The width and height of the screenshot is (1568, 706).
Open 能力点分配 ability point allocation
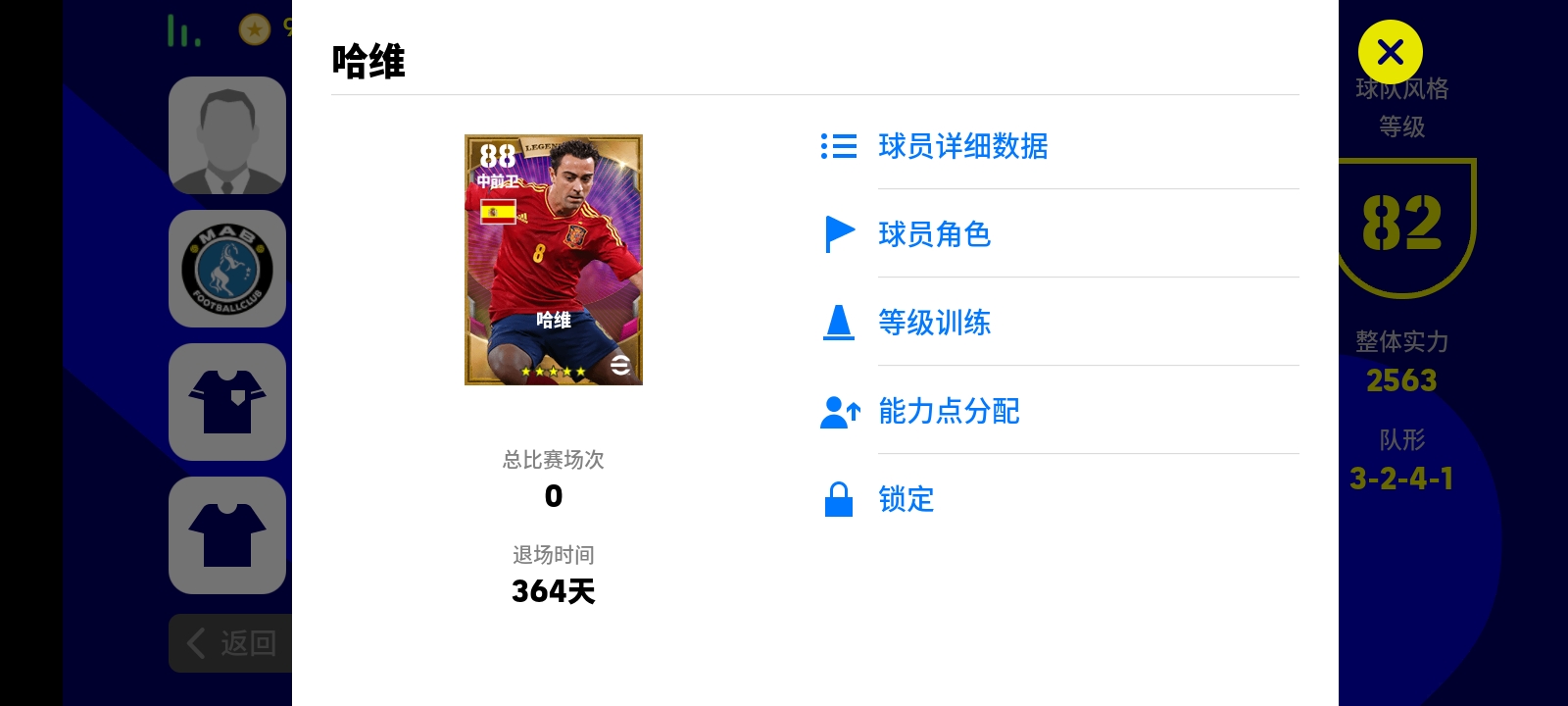pyautogui.click(x=948, y=411)
